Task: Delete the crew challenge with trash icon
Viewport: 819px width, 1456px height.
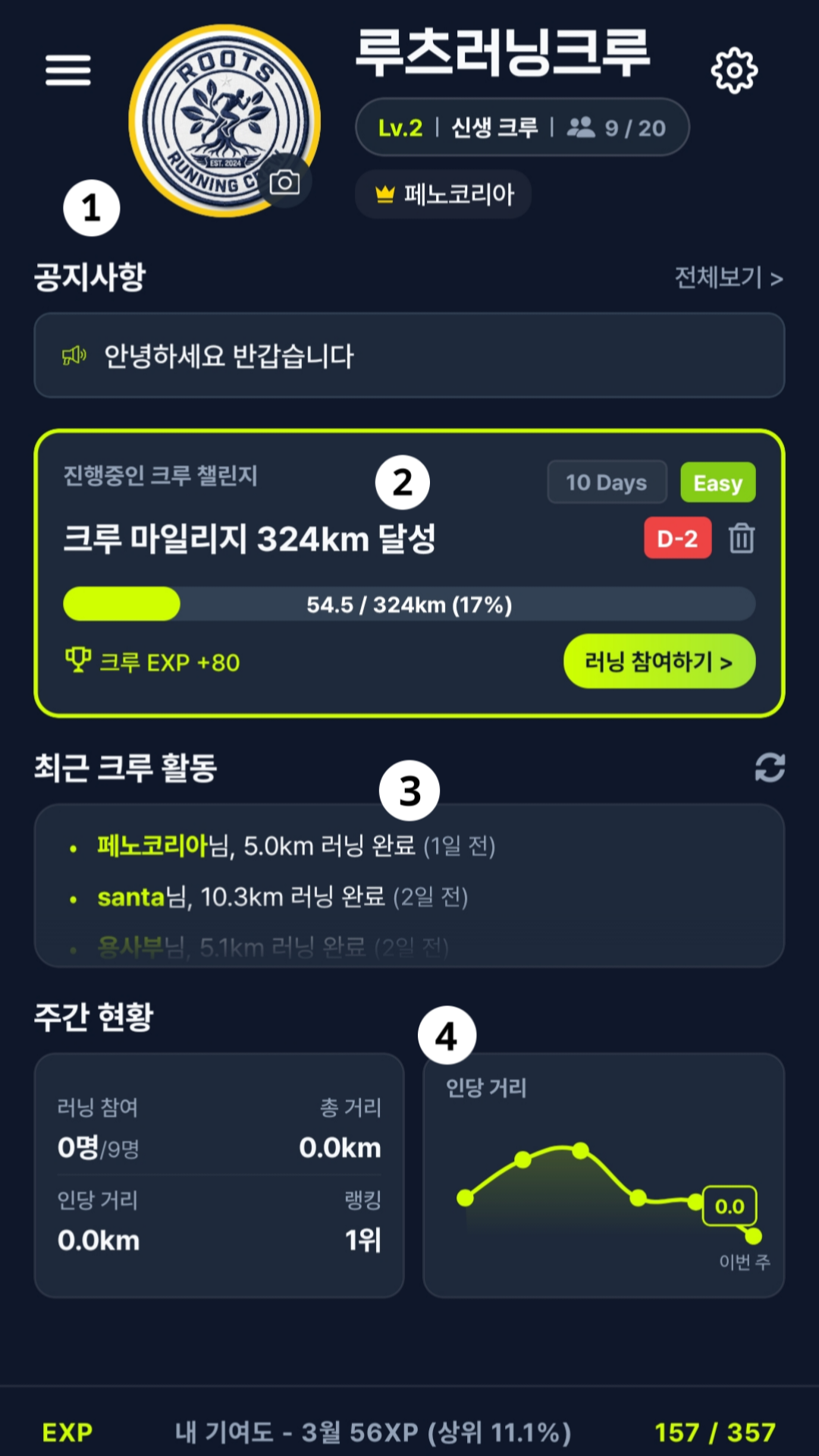Action: [741, 538]
